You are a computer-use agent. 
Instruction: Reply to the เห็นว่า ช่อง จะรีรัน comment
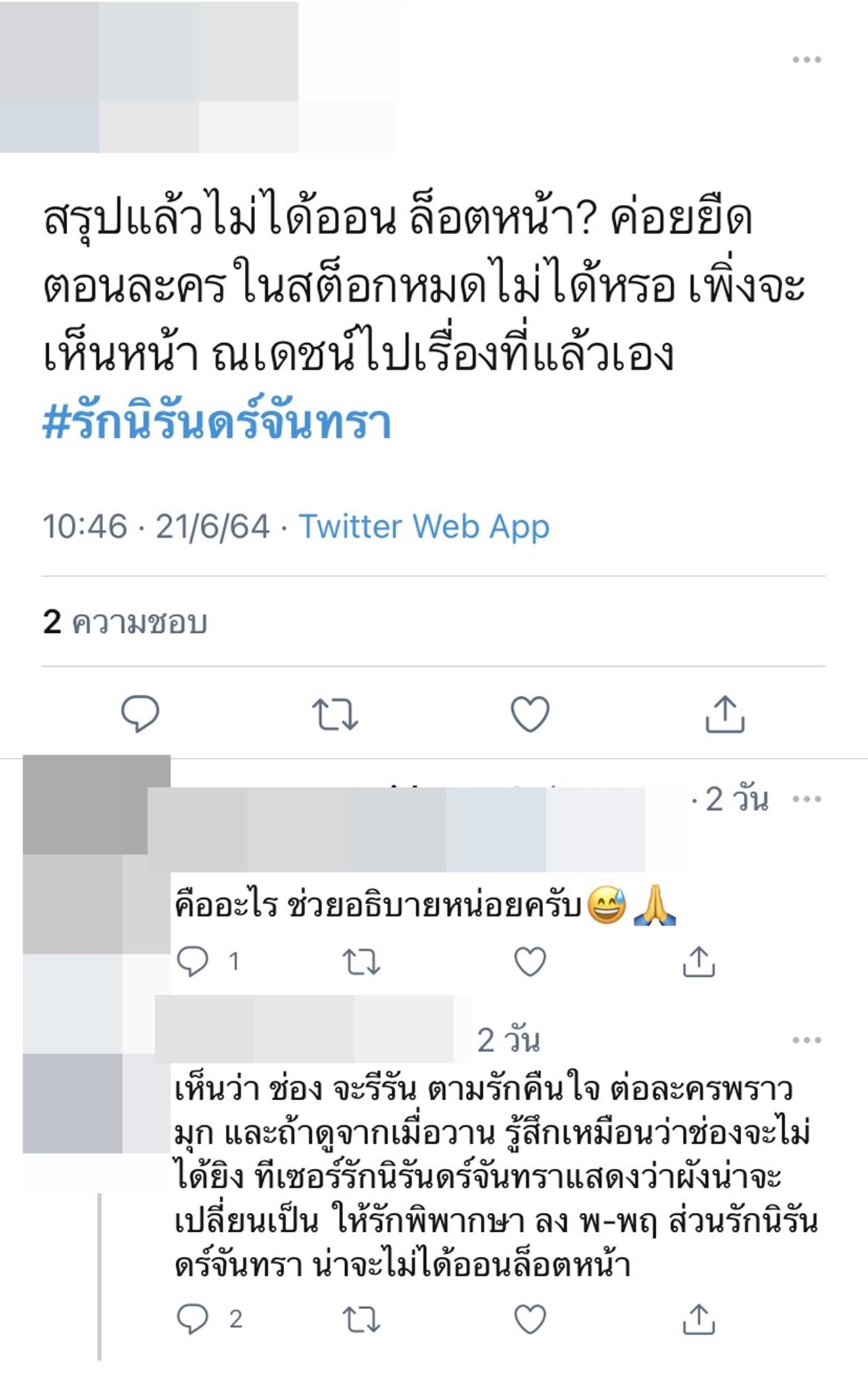(x=193, y=1319)
